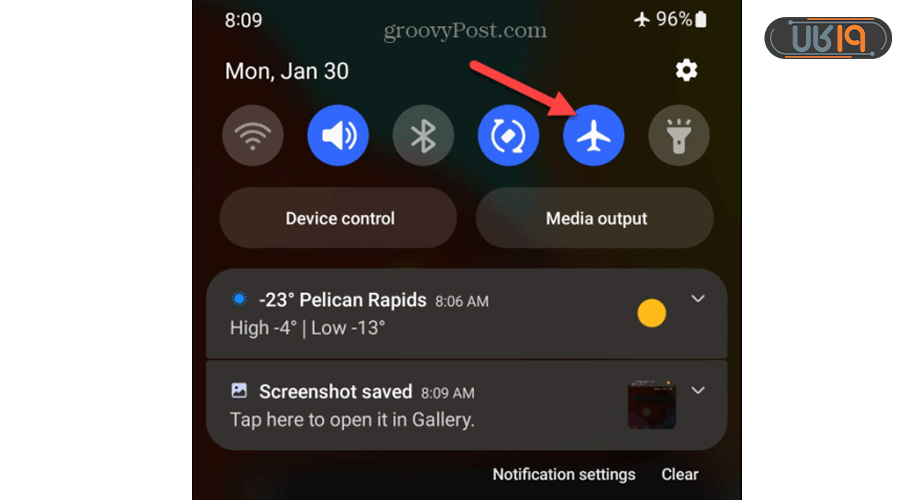900x500 pixels.
Task: Open Notification settings
Action: tap(564, 474)
